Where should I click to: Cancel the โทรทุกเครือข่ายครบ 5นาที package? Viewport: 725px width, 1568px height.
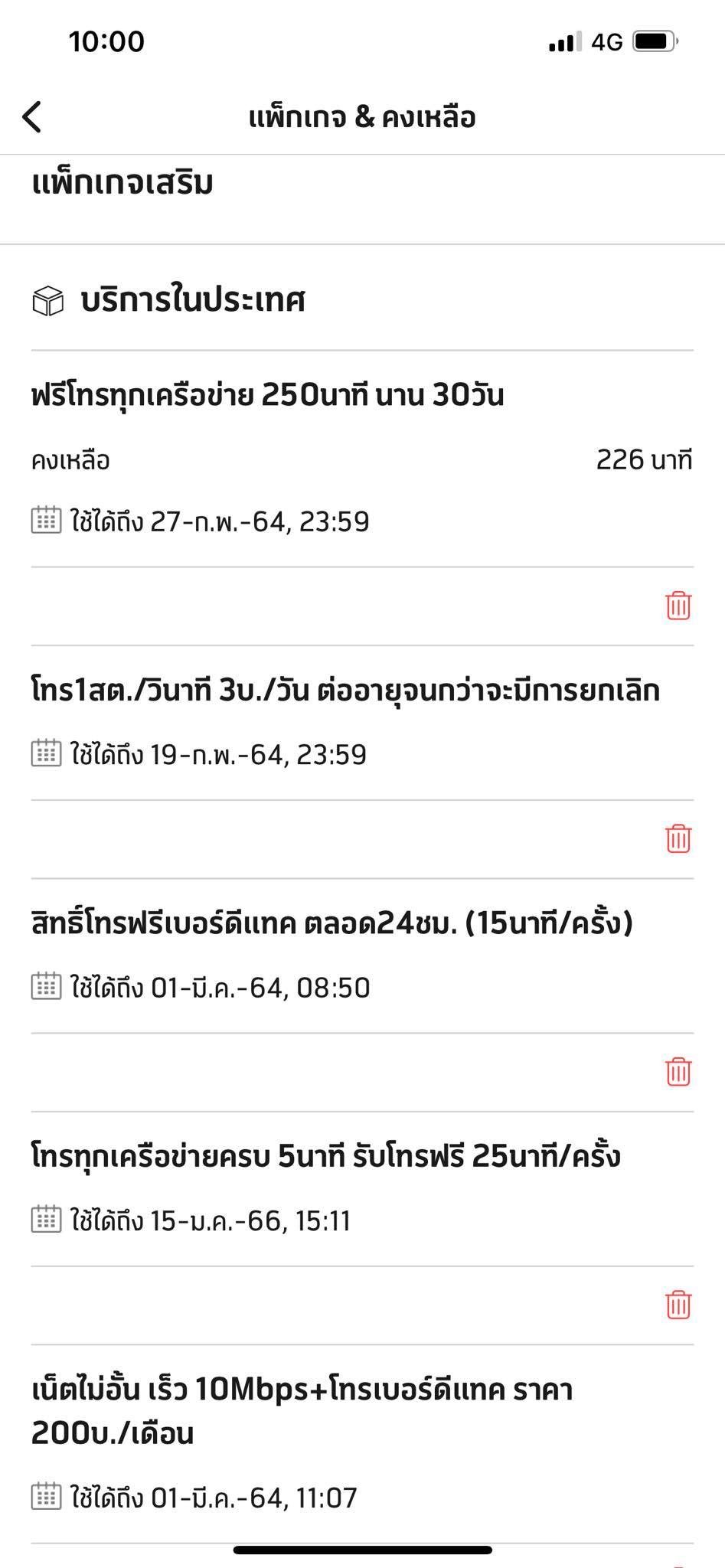point(678,1305)
